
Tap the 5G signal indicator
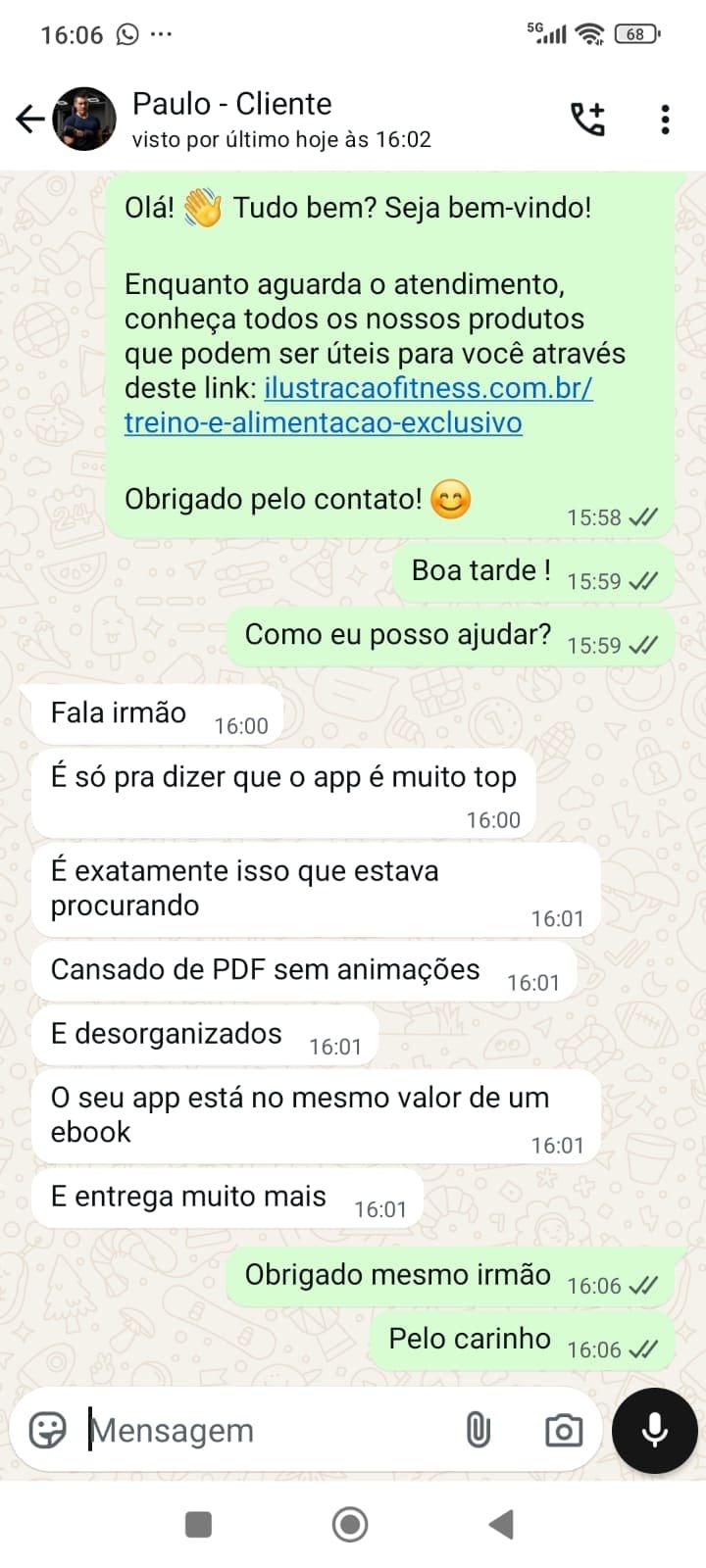[547, 32]
